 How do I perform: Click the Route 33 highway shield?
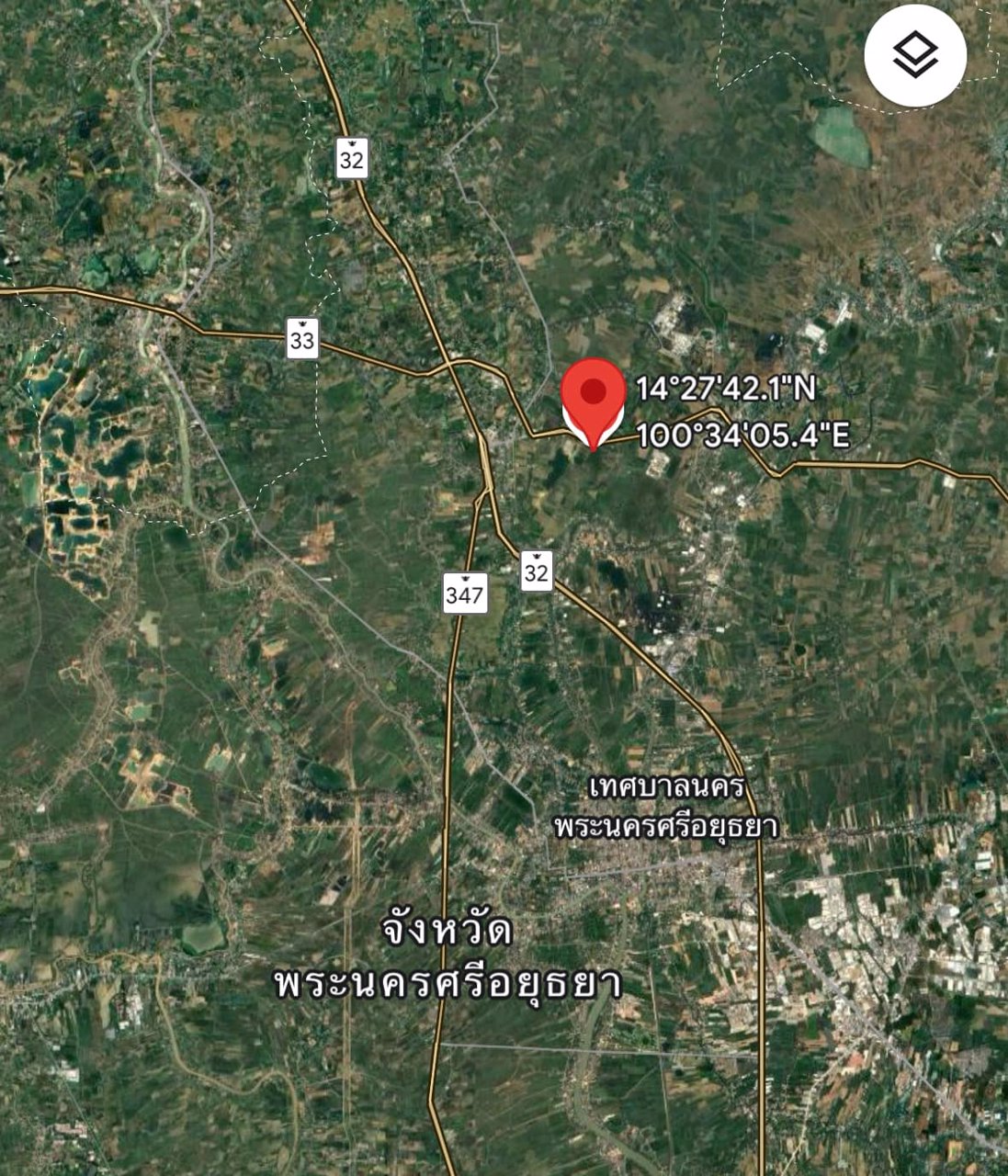coord(304,335)
